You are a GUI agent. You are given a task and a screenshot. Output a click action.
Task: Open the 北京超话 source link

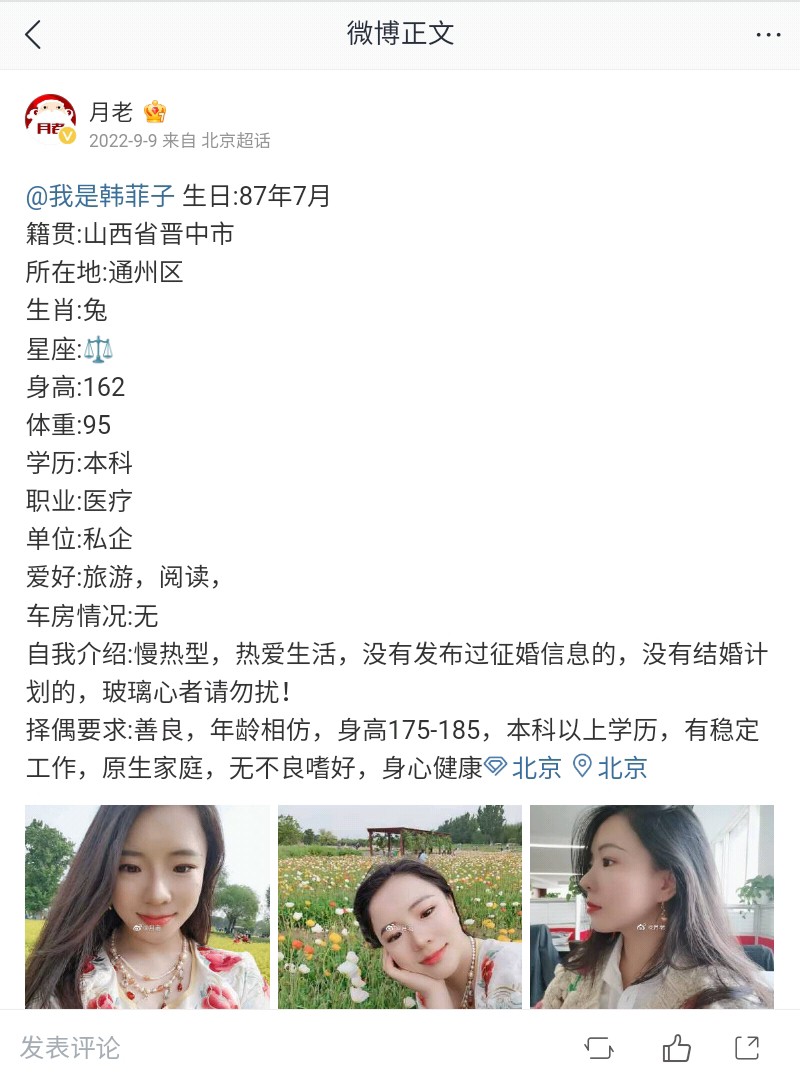tap(236, 141)
